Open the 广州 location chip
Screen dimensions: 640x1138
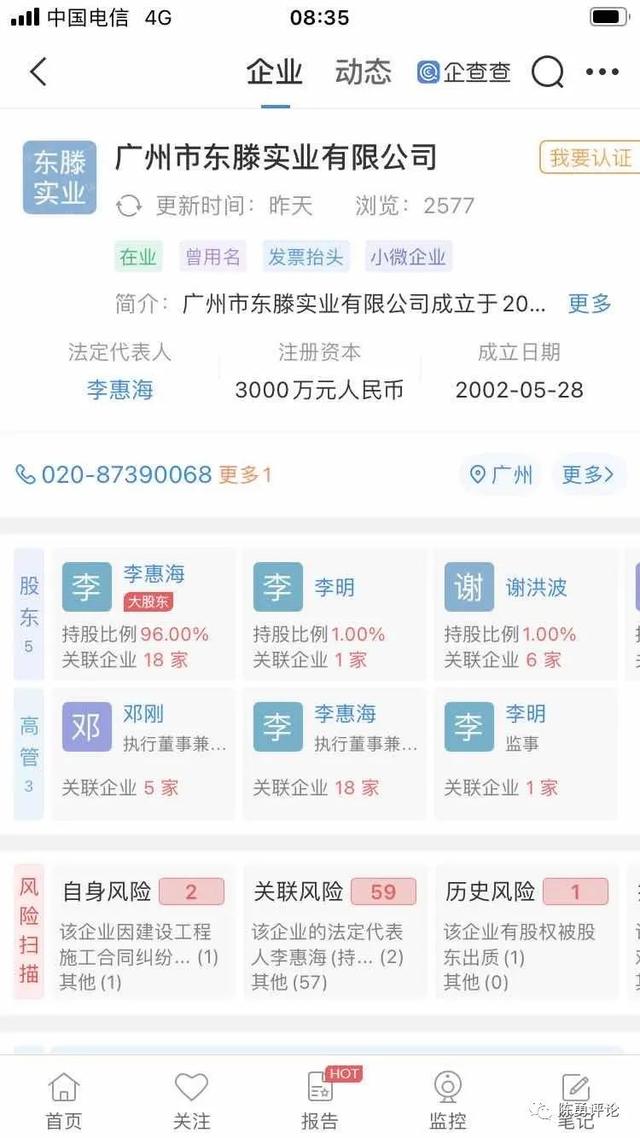pyautogui.click(x=501, y=475)
